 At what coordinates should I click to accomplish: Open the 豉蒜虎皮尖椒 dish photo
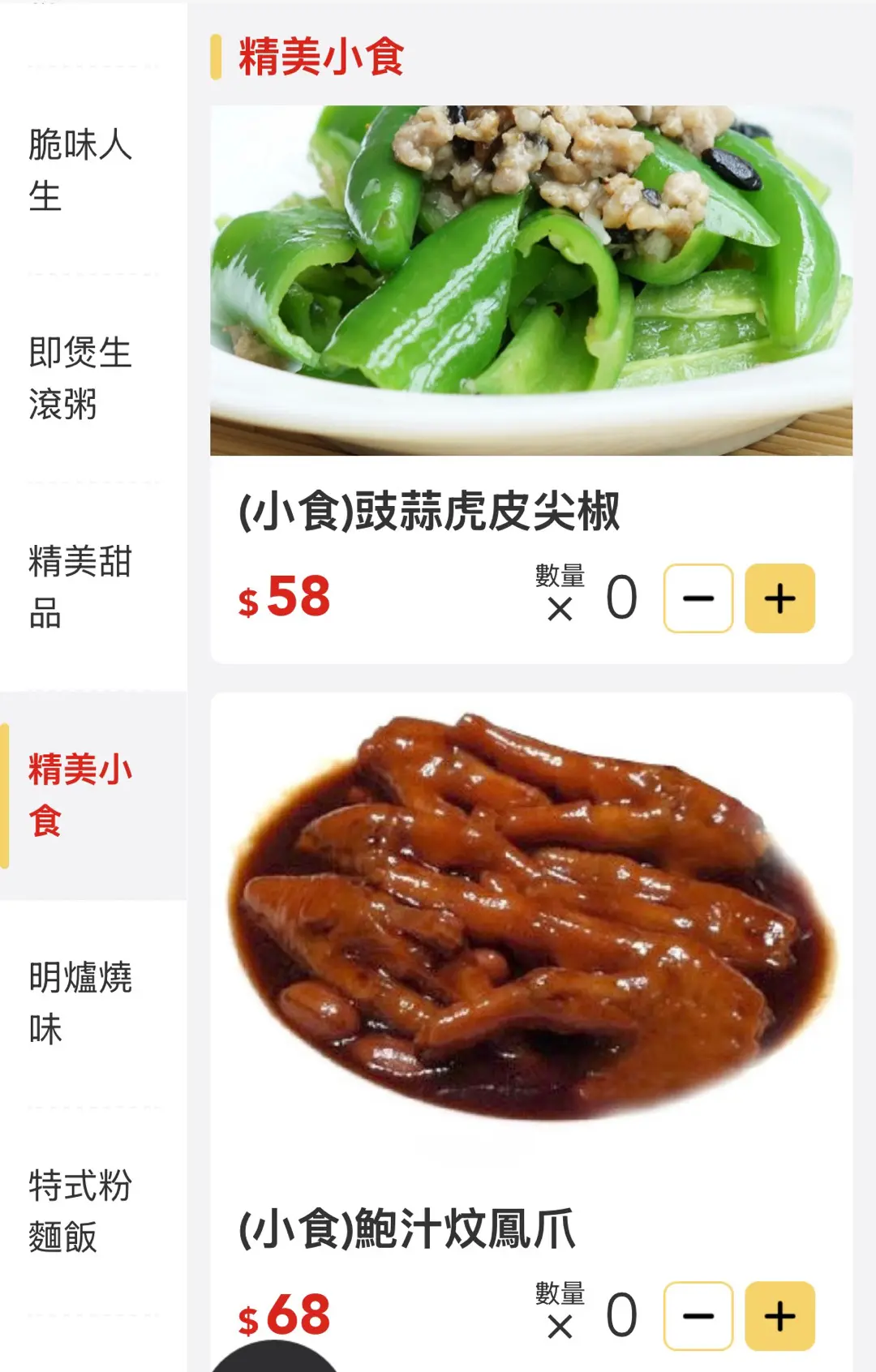pyautogui.click(x=531, y=281)
